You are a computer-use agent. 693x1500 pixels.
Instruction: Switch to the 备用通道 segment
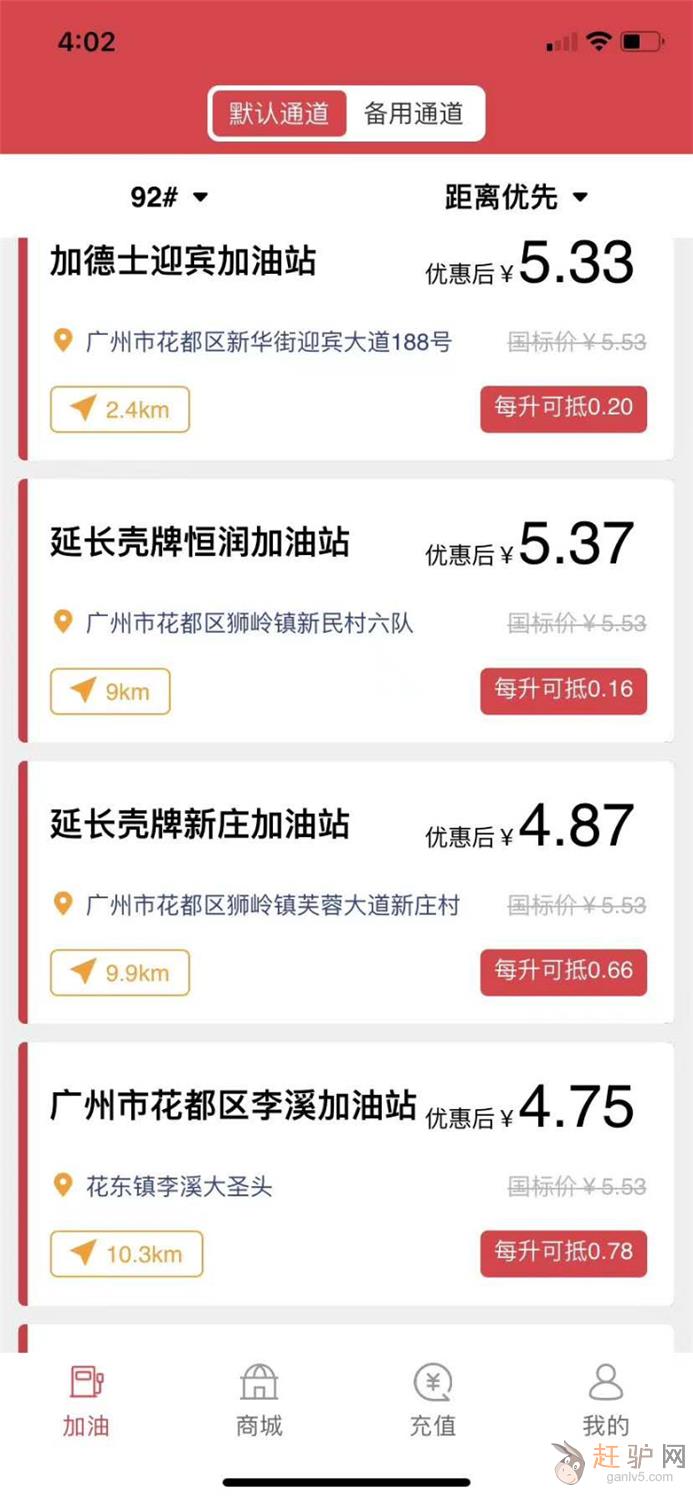[414, 114]
